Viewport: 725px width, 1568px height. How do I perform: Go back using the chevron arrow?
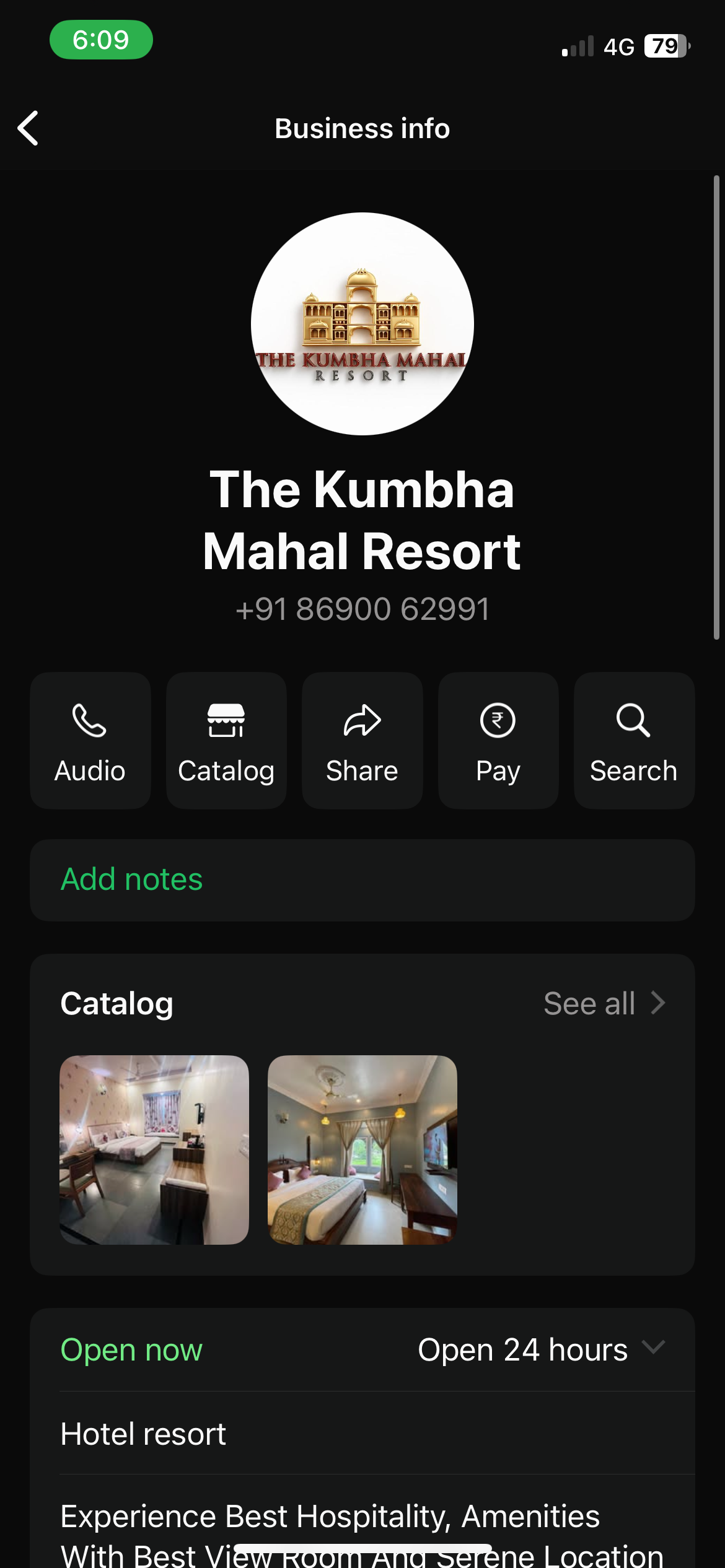[x=28, y=128]
